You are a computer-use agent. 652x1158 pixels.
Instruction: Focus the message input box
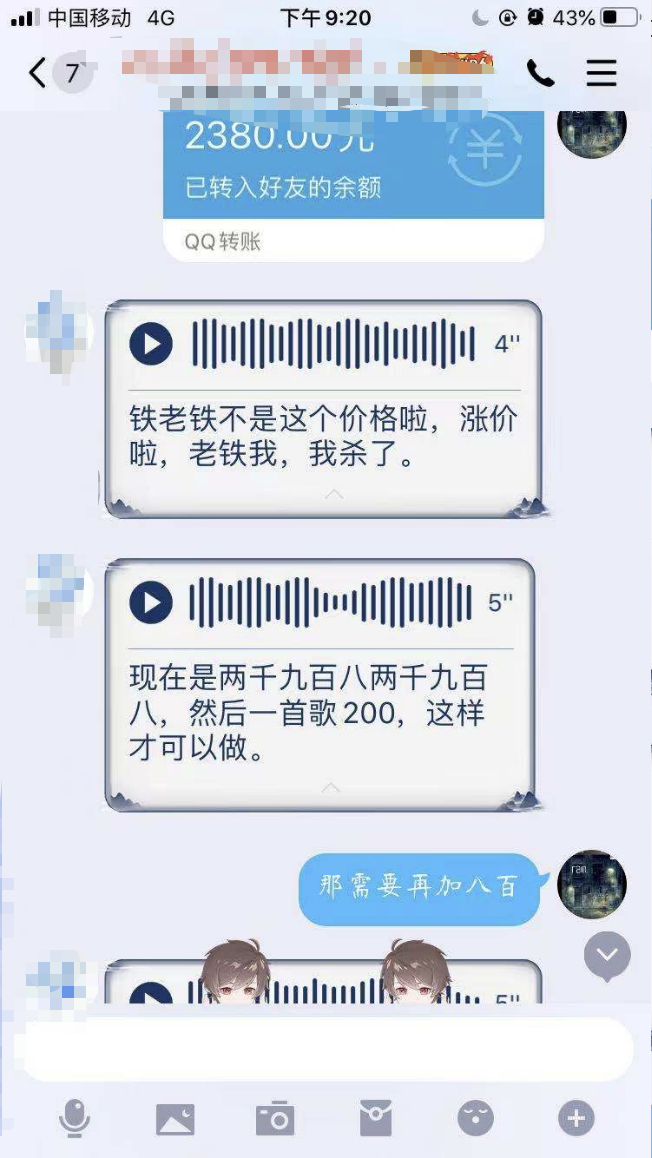(327, 1049)
